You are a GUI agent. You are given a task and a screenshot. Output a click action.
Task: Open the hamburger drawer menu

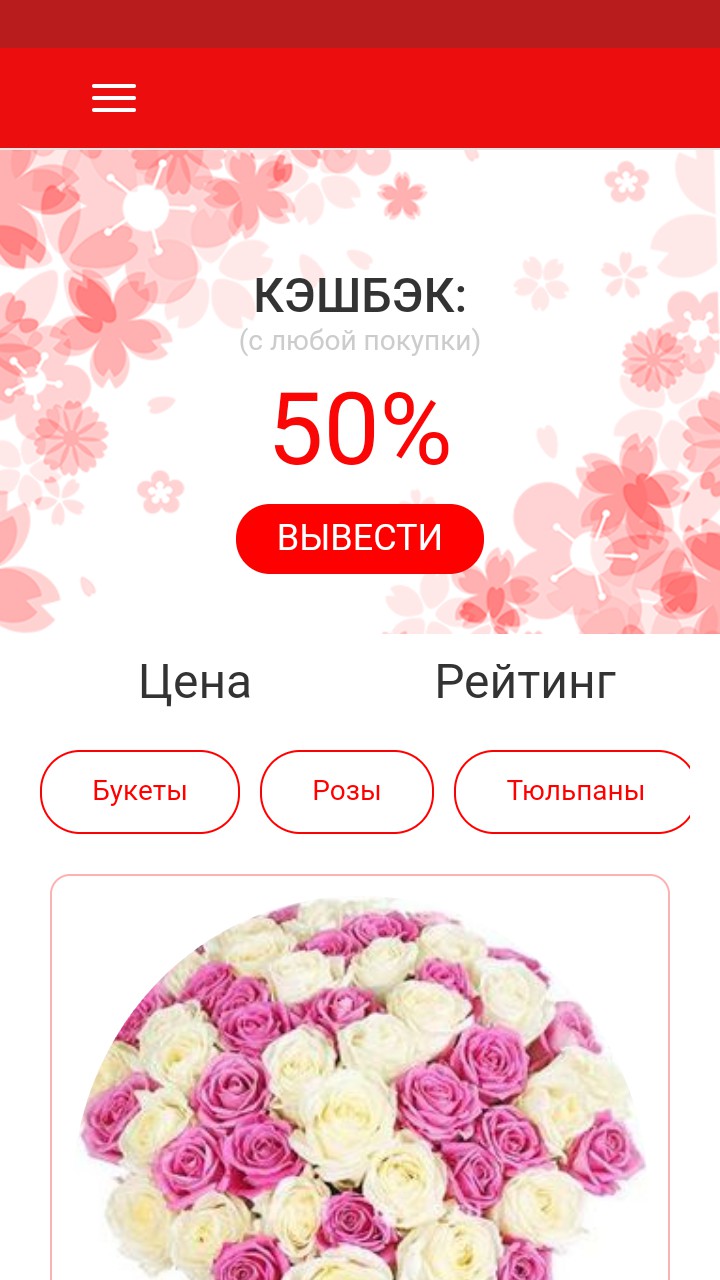coord(114,98)
